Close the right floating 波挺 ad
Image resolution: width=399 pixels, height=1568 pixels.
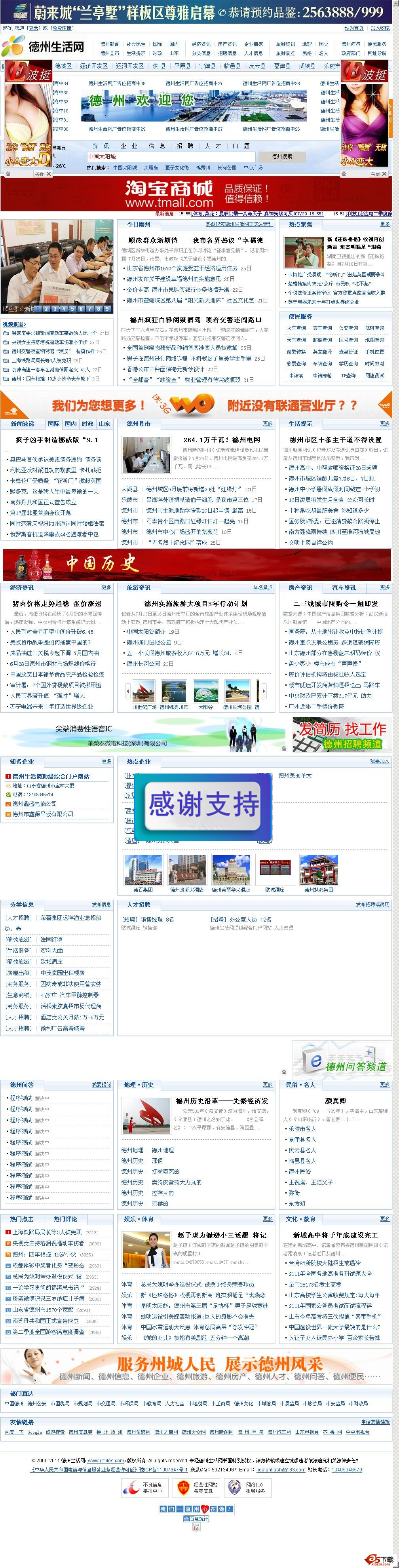pyautogui.click(x=376, y=173)
